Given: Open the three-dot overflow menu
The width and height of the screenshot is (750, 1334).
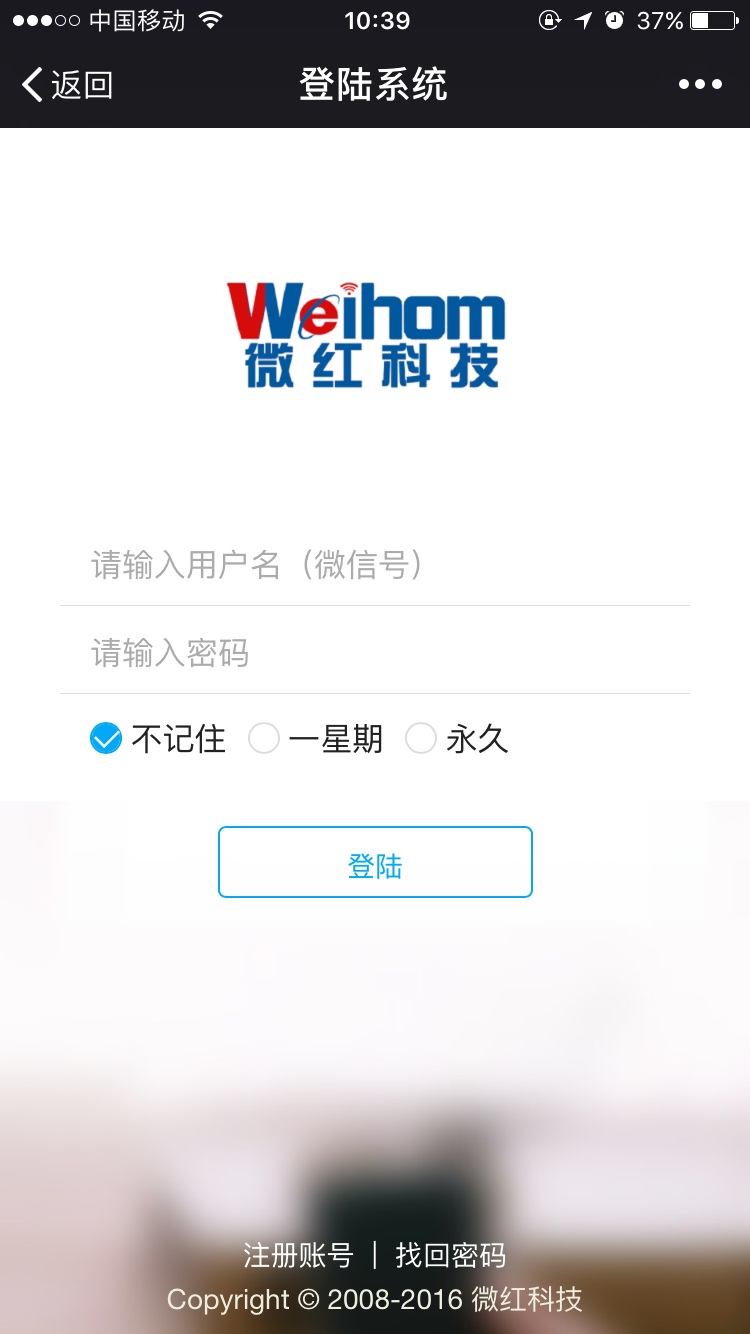Looking at the screenshot, I should coord(700,85).
